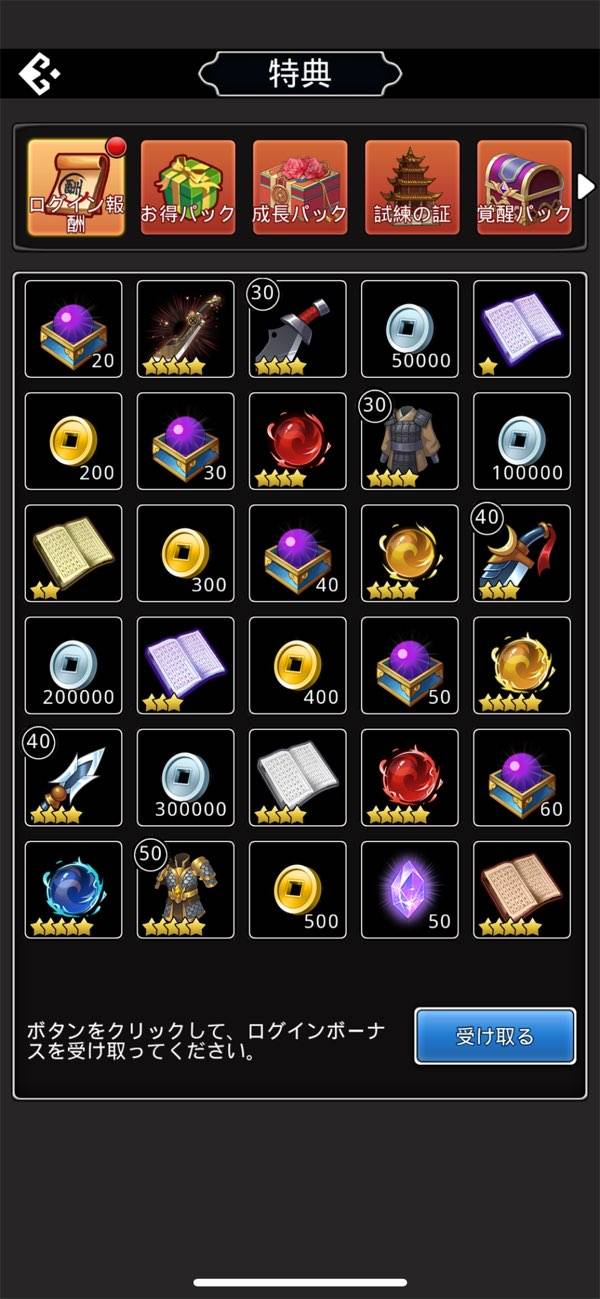Image resolution: width=600 pixels, height=1299 pixels.
Task: Check the 300000 silver coin reward
Action: pos(186,777)
